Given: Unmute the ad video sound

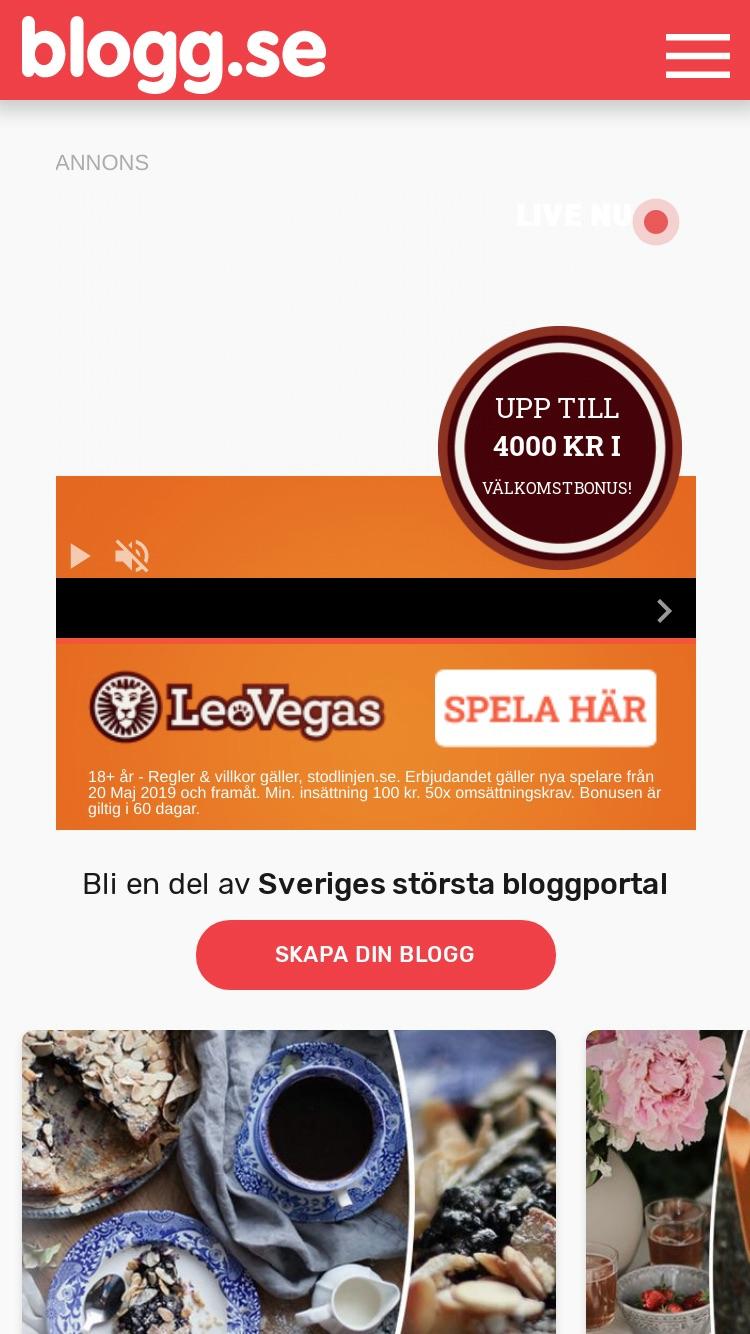Looking at the screenshot, I should [132, 556].
